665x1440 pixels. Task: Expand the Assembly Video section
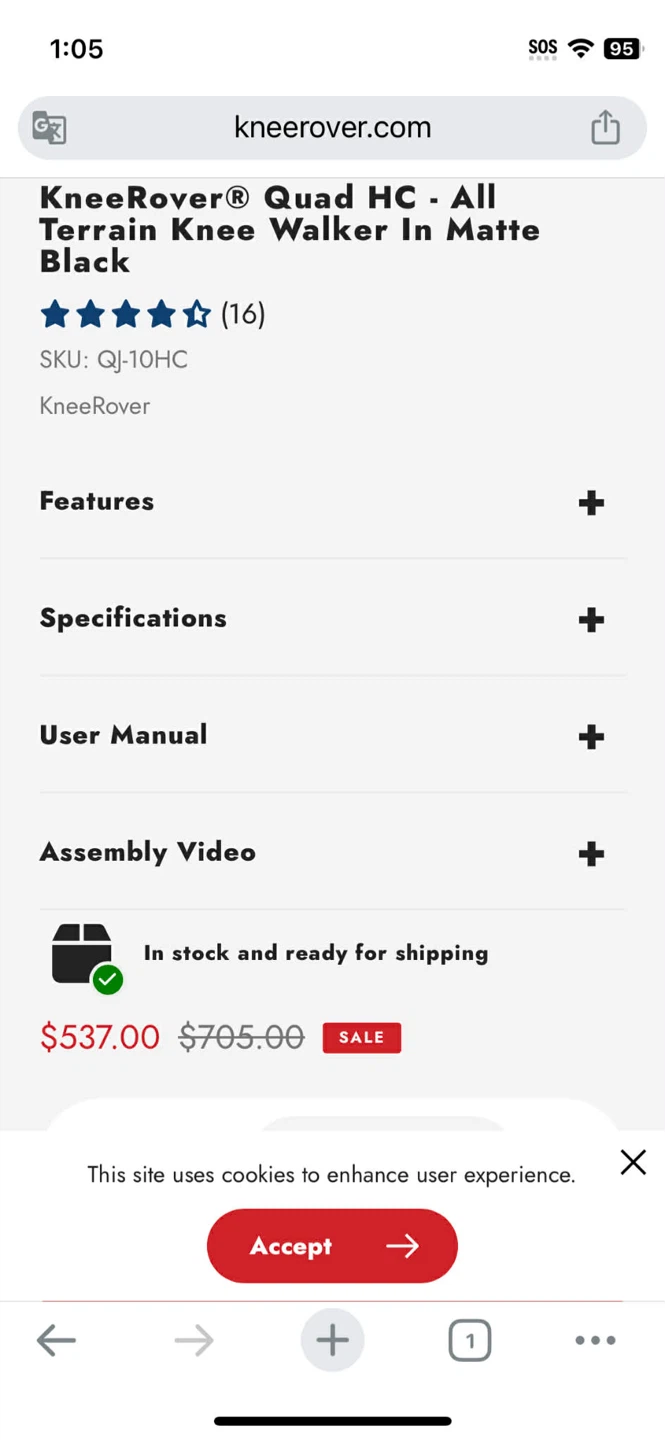[591, 853]
